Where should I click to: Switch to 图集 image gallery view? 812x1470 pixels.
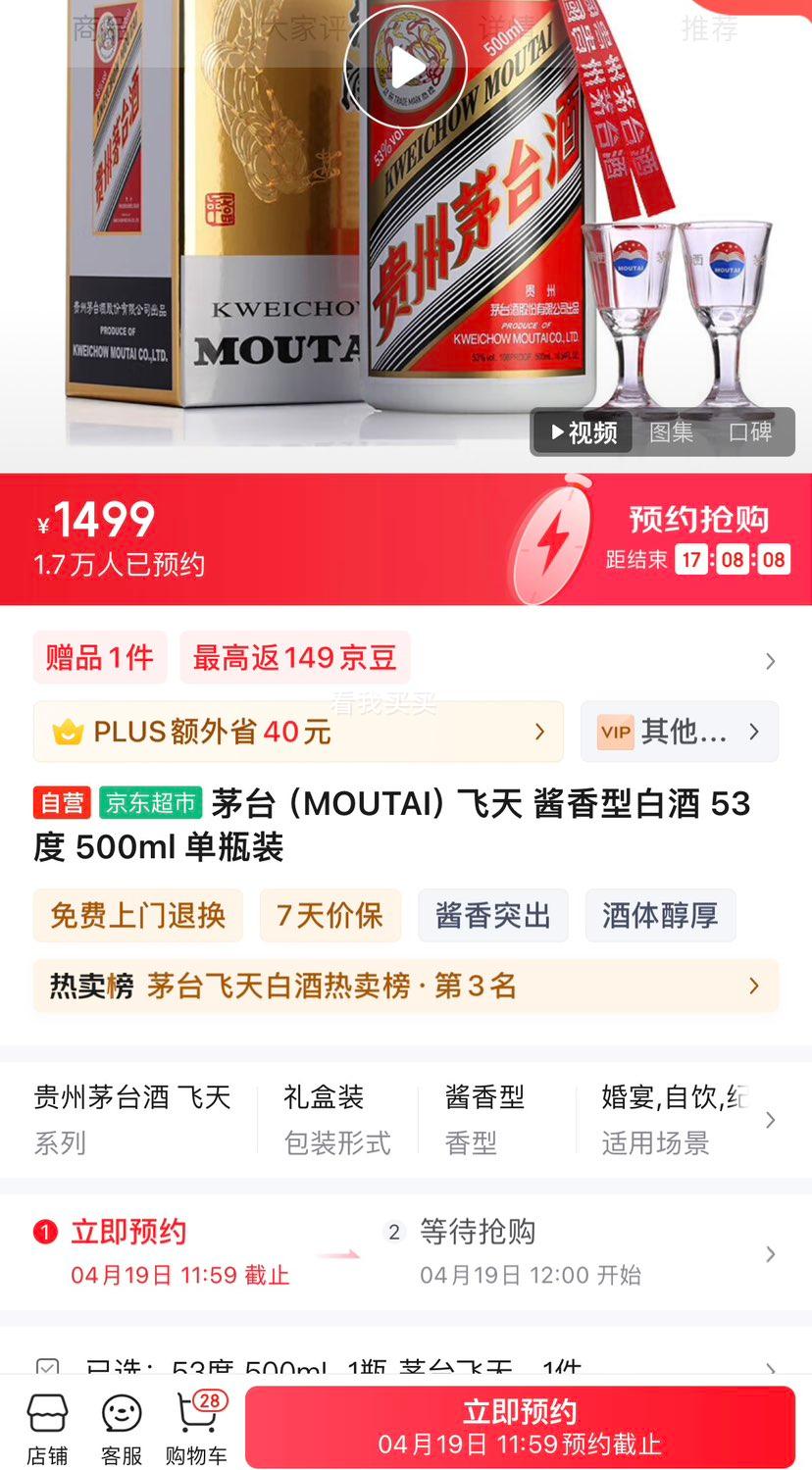670,431
